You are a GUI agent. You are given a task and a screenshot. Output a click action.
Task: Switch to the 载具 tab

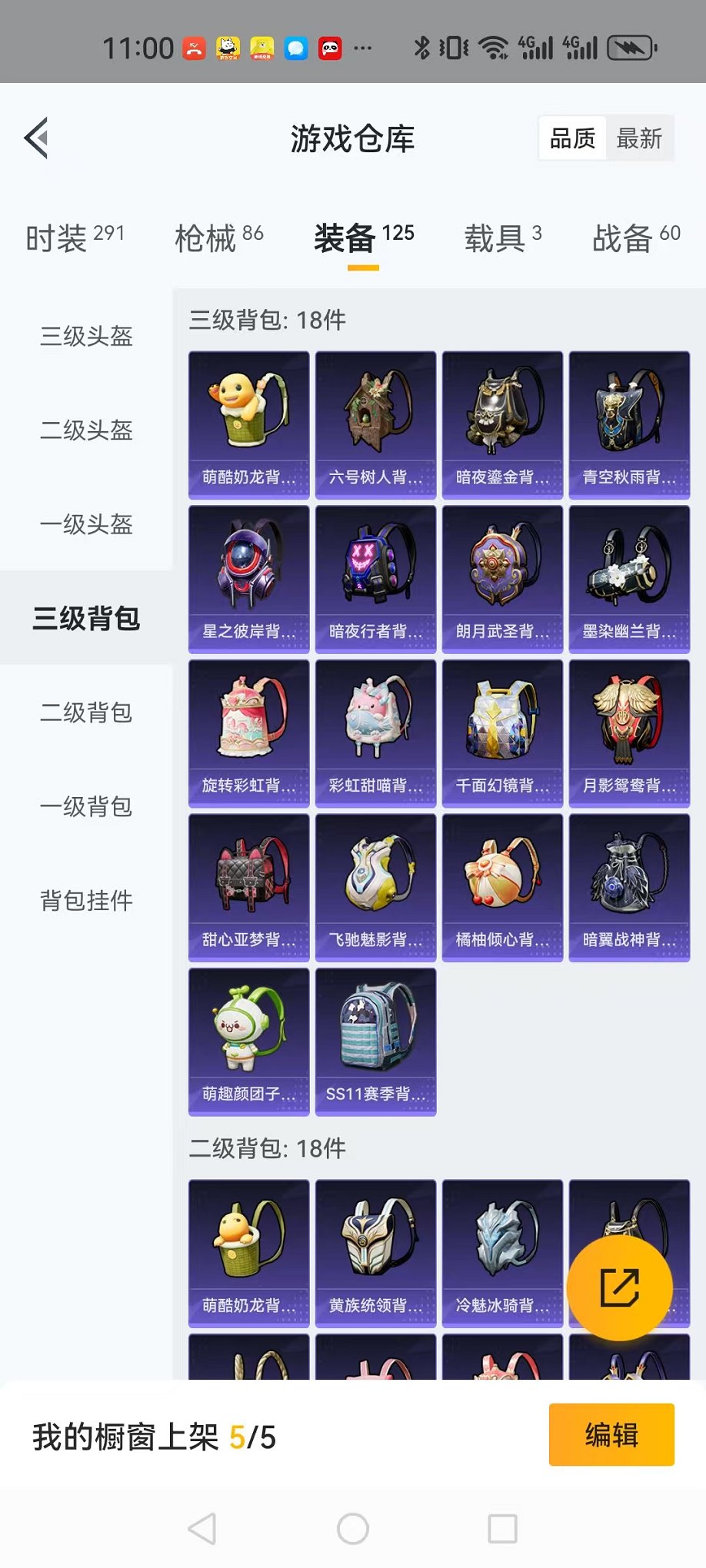coord(503,238)
